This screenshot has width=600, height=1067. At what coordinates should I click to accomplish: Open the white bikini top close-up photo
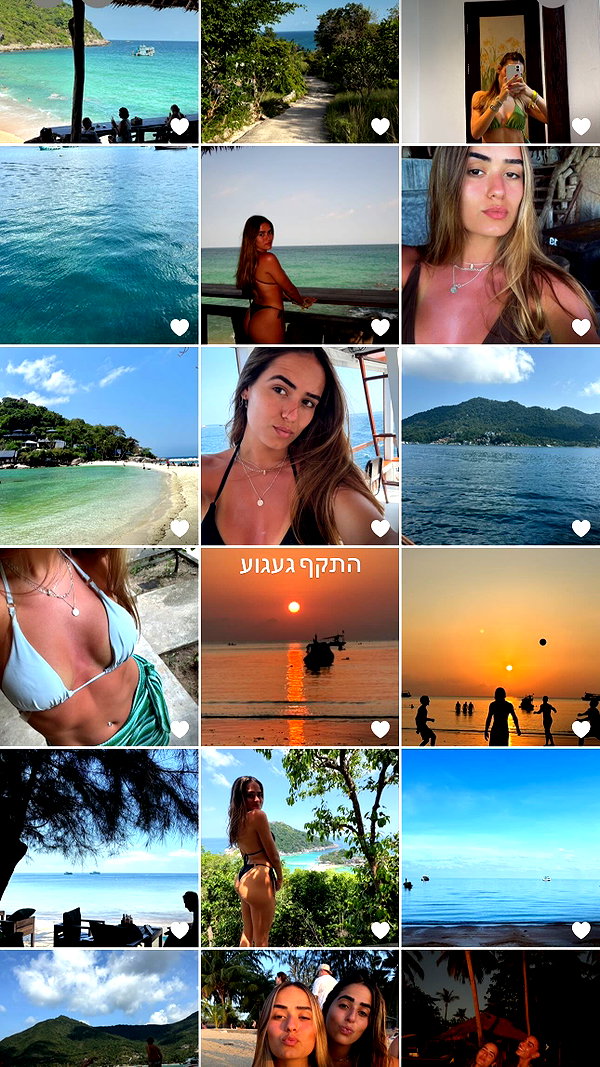[x=99, y=647]
